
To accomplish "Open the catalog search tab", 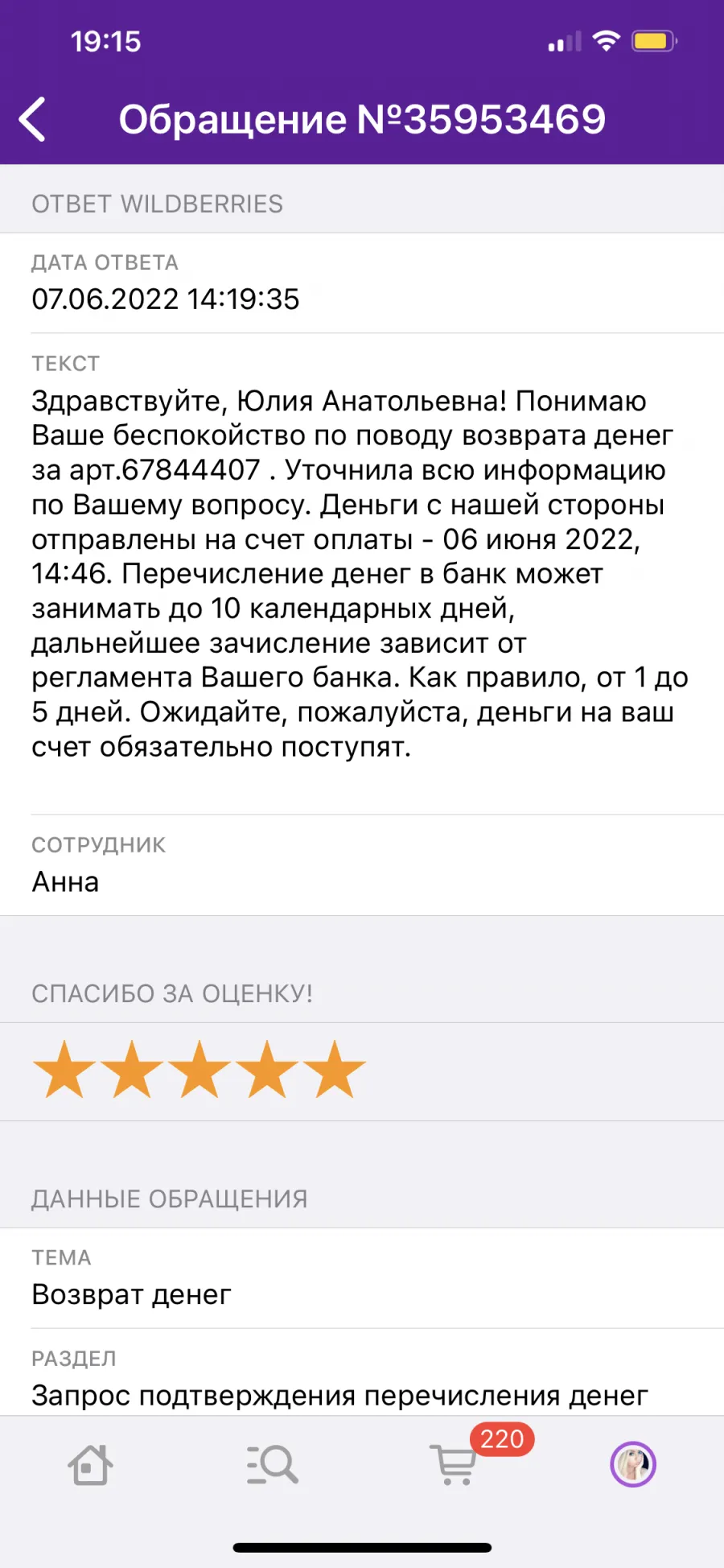I will [272, 1464].
